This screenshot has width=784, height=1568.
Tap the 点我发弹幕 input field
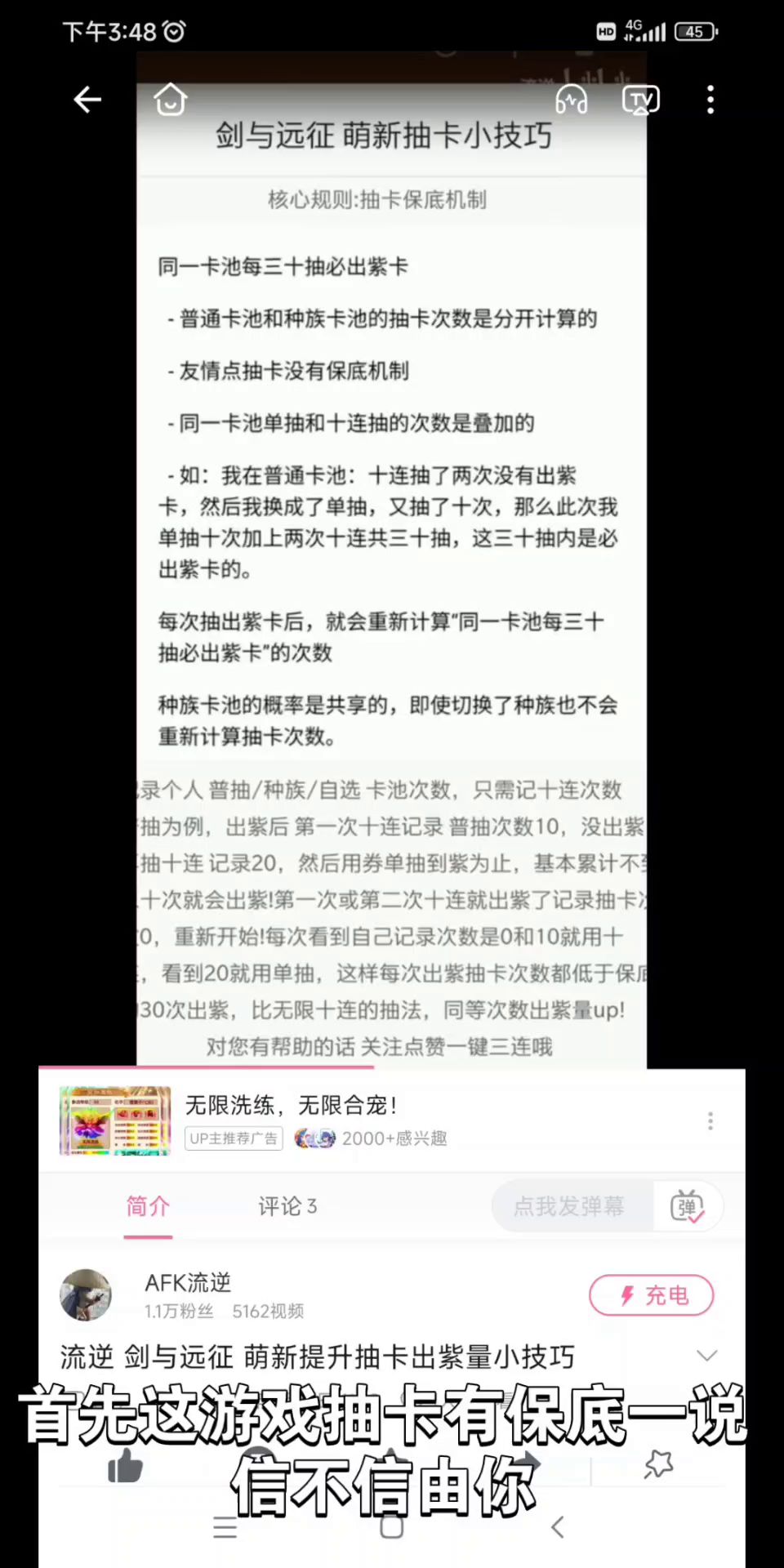click(569, 1206)
